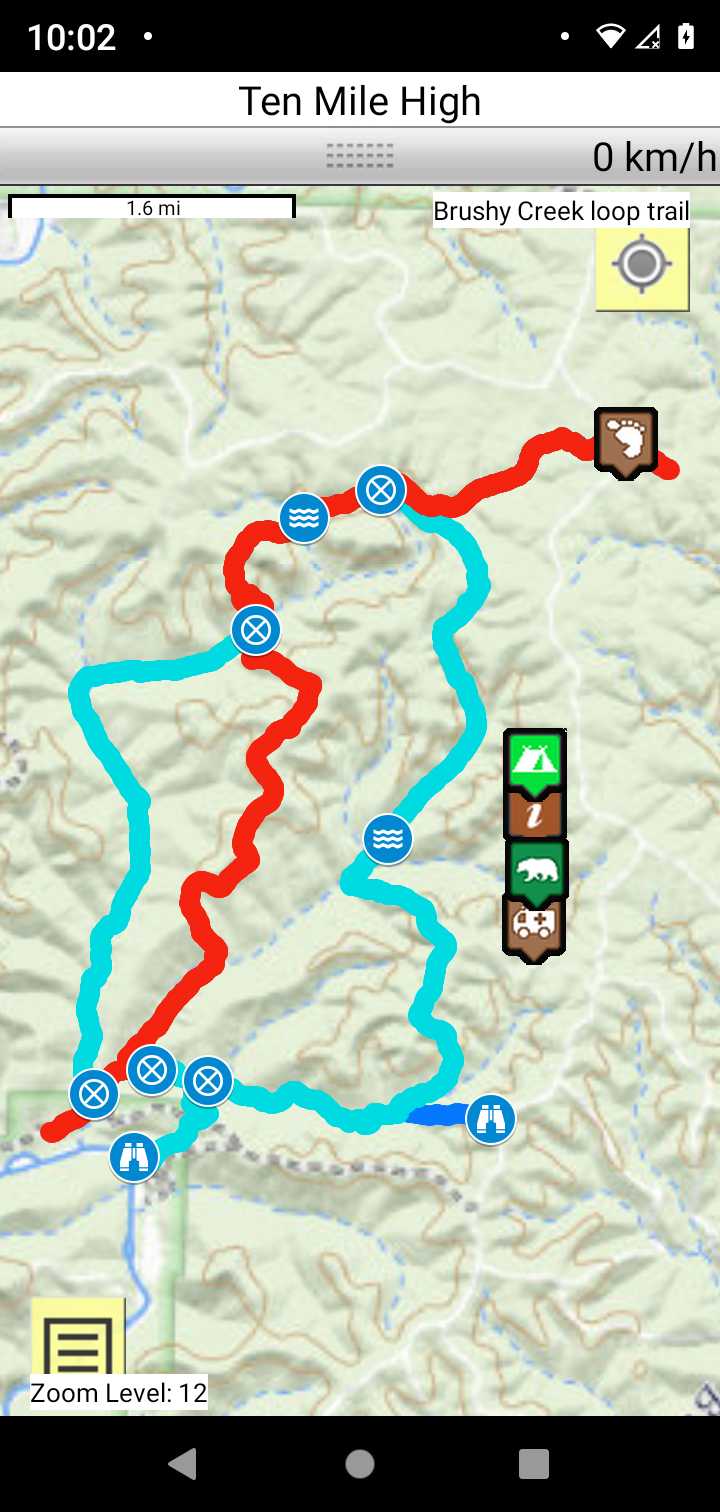Expand the gray grip handle bar

pos(360,156)
